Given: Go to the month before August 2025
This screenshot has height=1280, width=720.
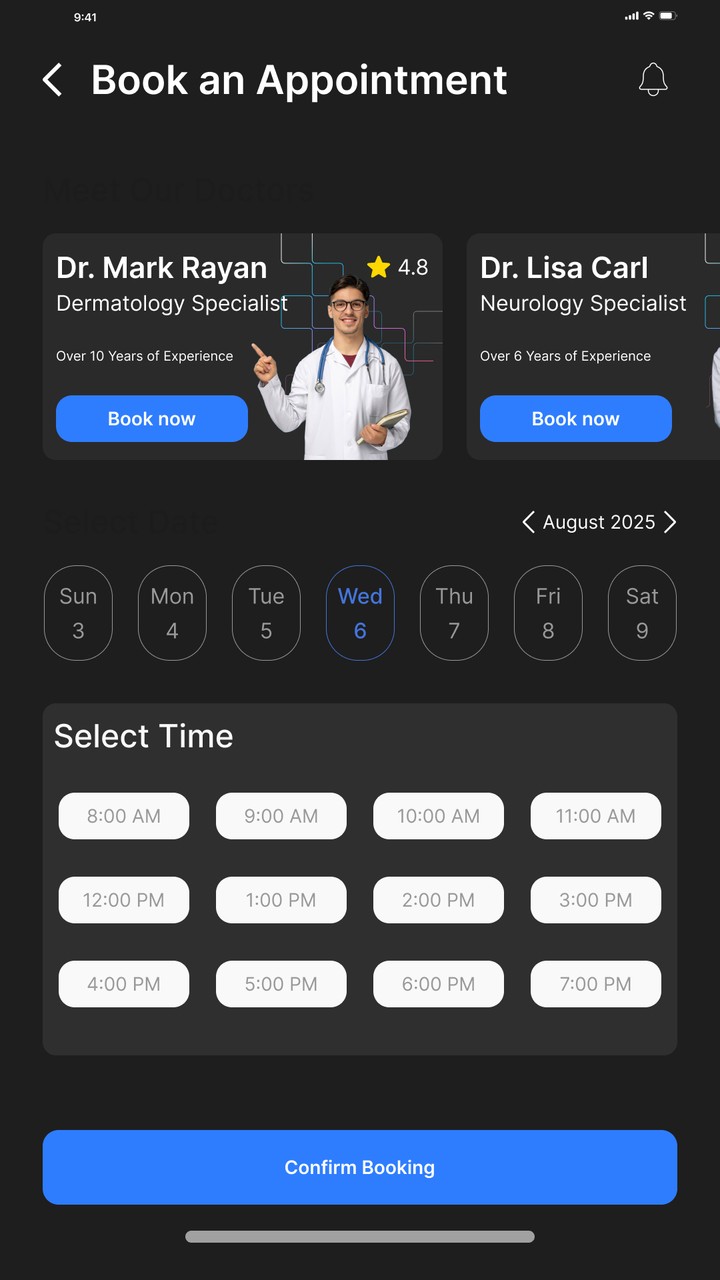Looking at the screenshot, I should [x=528, y=522].
